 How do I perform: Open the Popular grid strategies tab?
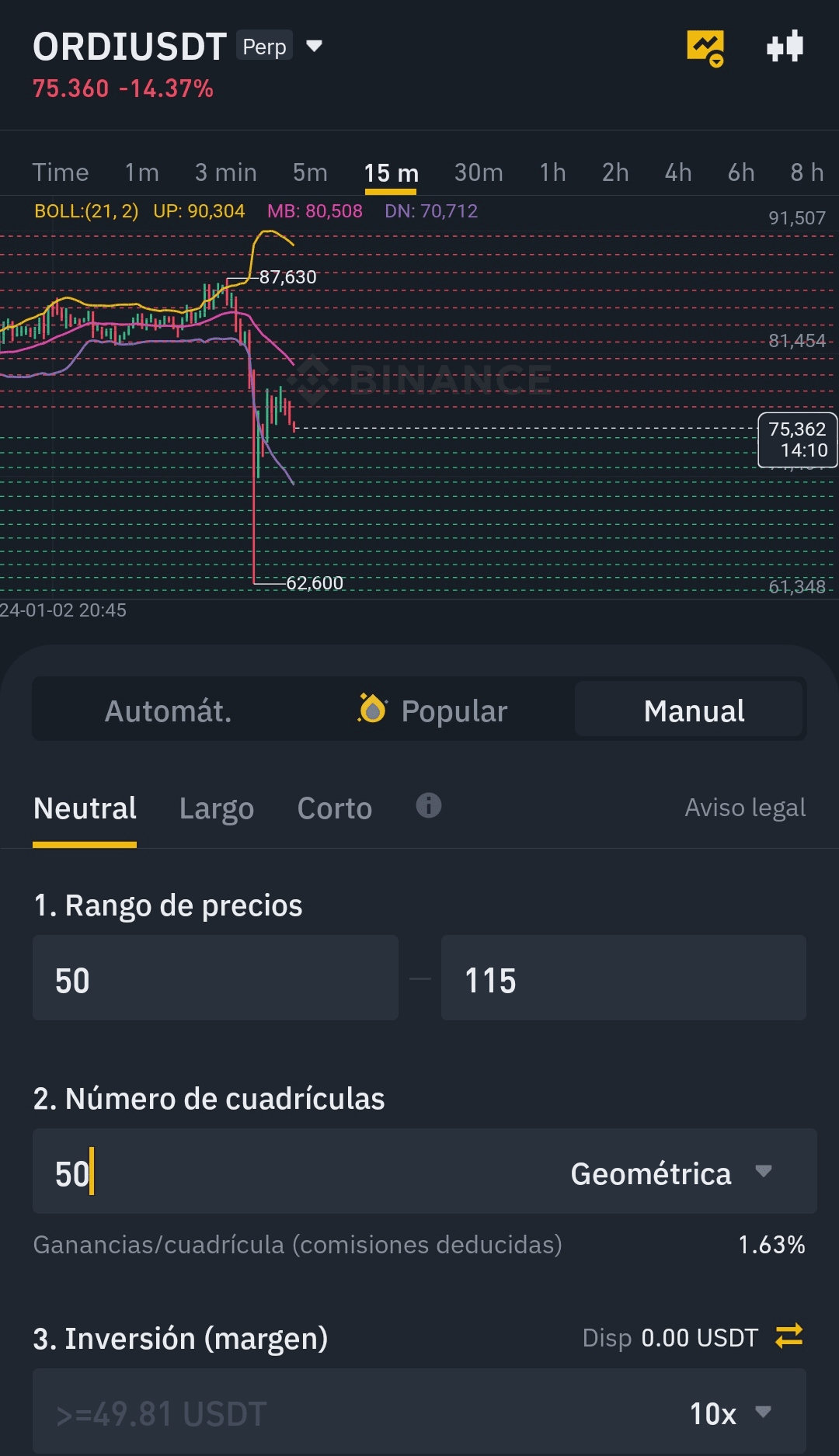[433, 711]
